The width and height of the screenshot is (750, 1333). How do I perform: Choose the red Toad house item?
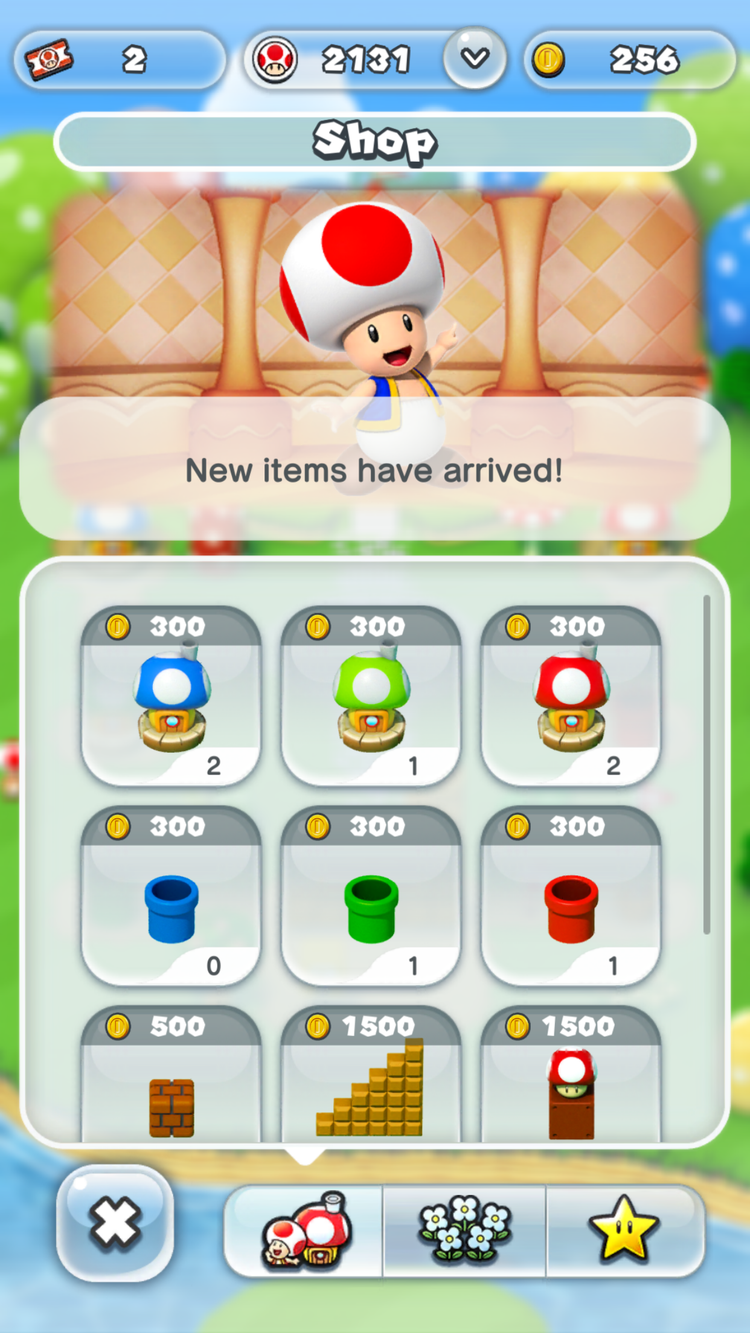pyautogui.click(x=571, y=696)
